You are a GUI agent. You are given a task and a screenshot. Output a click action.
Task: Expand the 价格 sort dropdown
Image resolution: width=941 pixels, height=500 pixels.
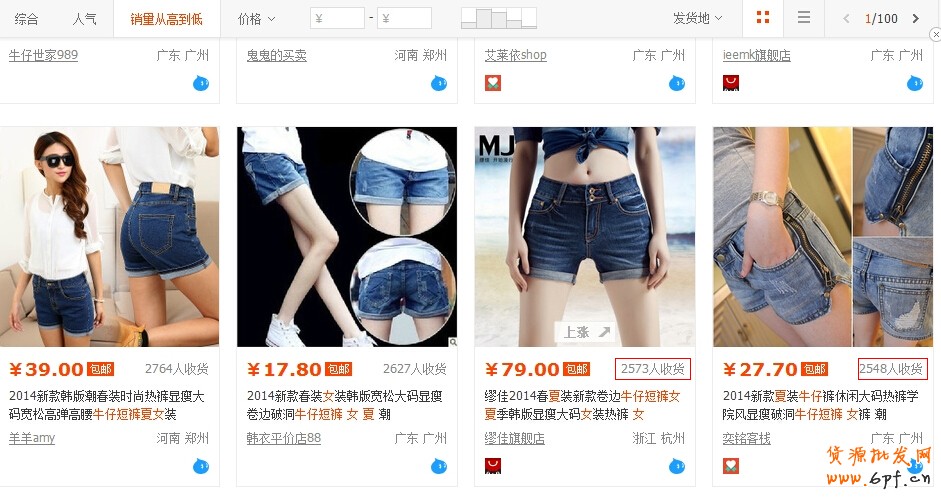click(257, 18)
